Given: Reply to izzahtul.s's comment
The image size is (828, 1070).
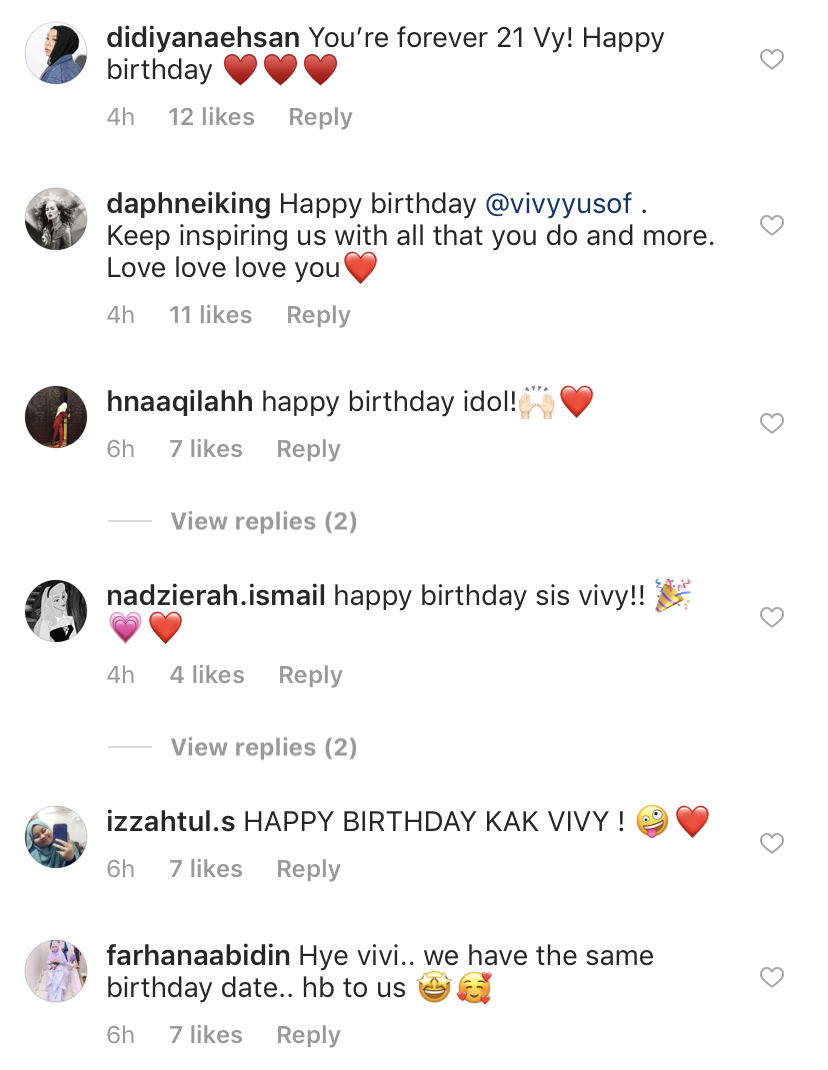Looking at the screenshot, I should 308,869.
